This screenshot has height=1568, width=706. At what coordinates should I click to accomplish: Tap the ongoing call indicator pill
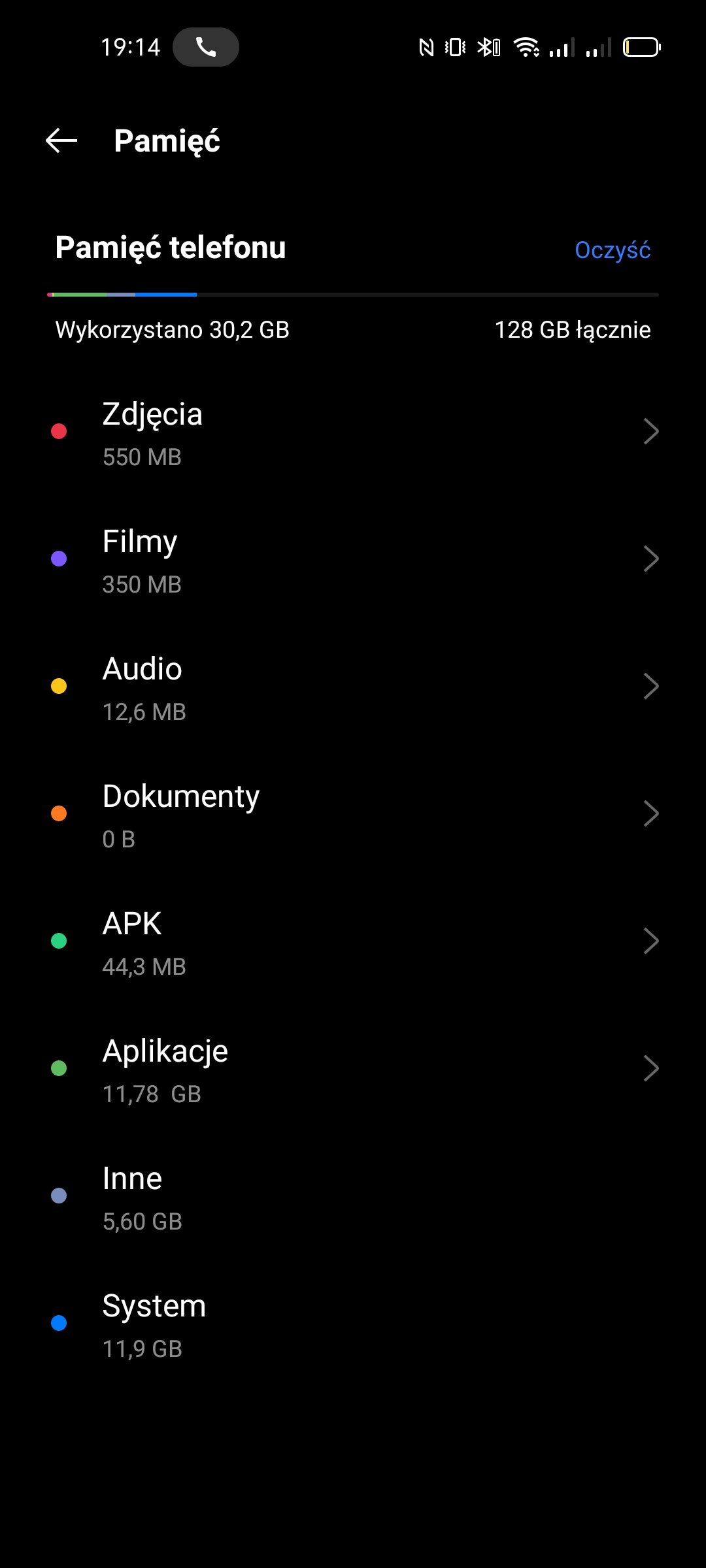pos(206,47)
